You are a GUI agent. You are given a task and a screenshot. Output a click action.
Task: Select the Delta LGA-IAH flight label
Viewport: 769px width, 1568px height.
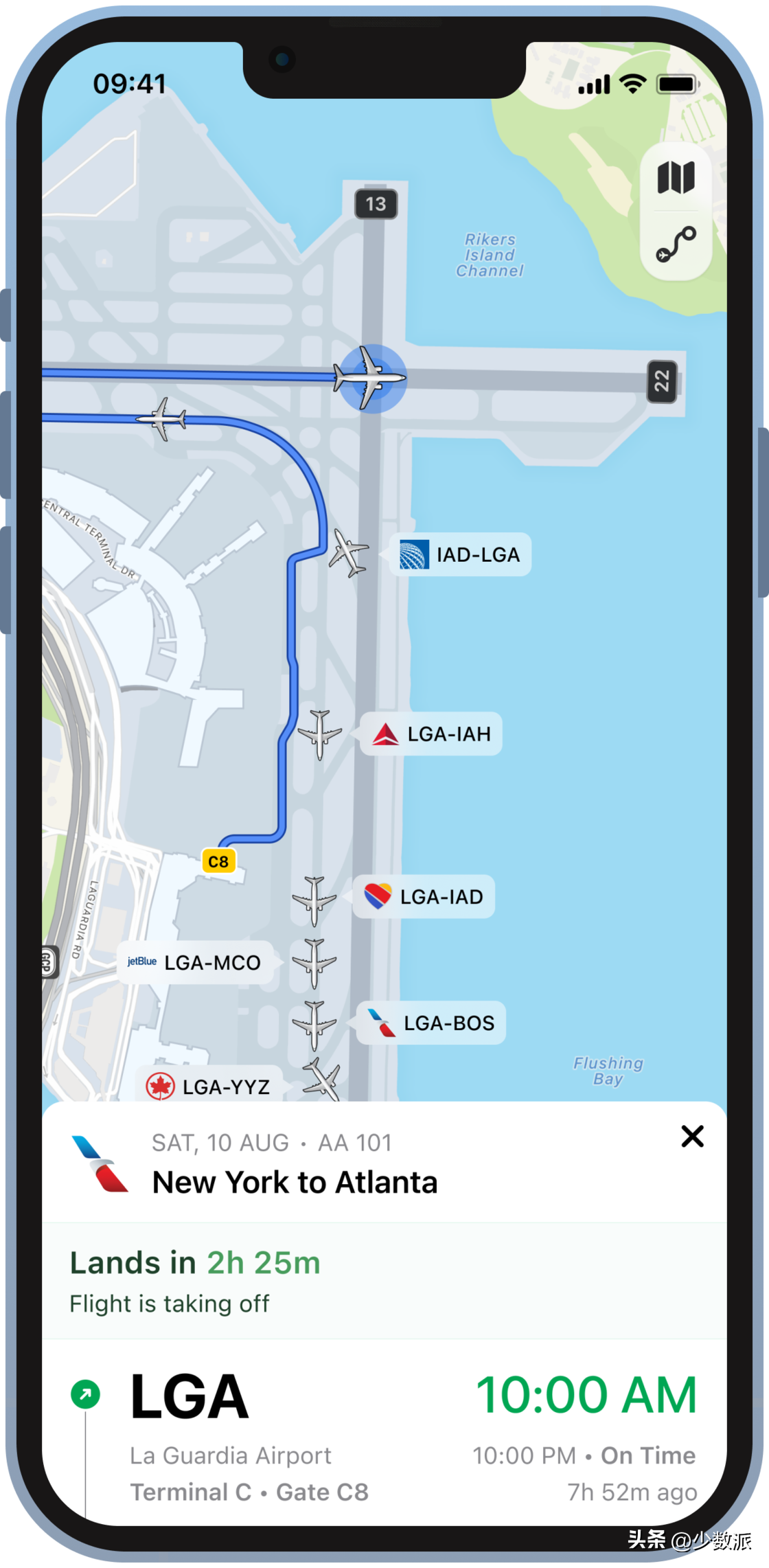(x=431, y=734)
